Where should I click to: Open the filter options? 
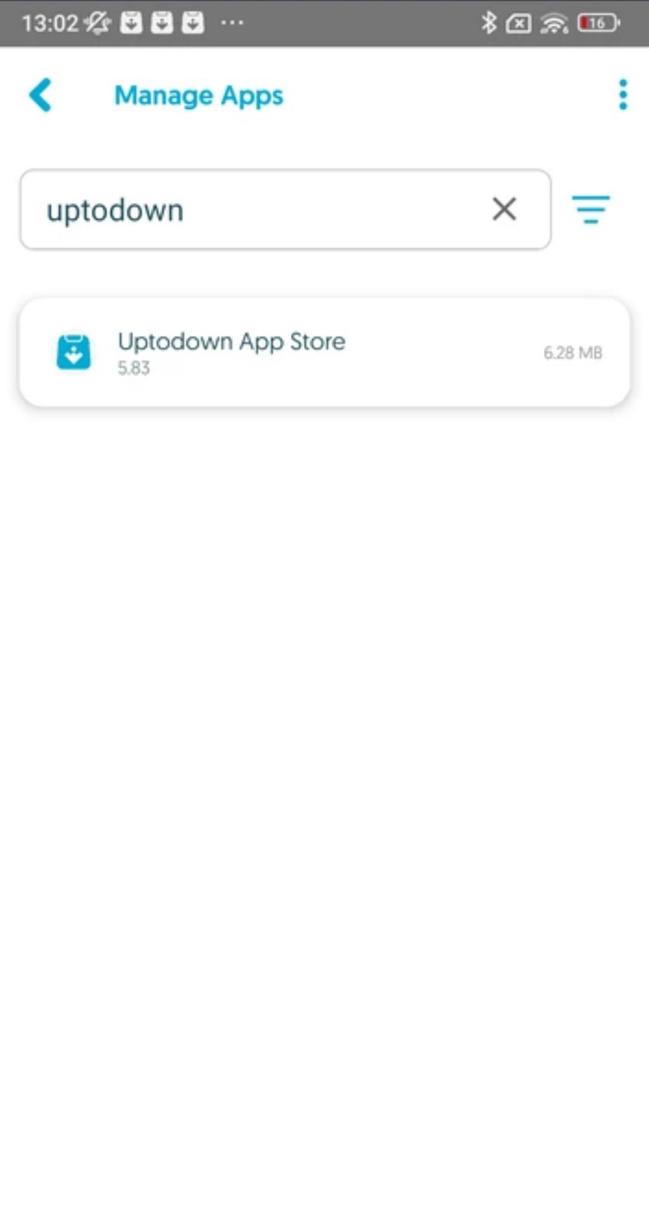coord(590,209)
